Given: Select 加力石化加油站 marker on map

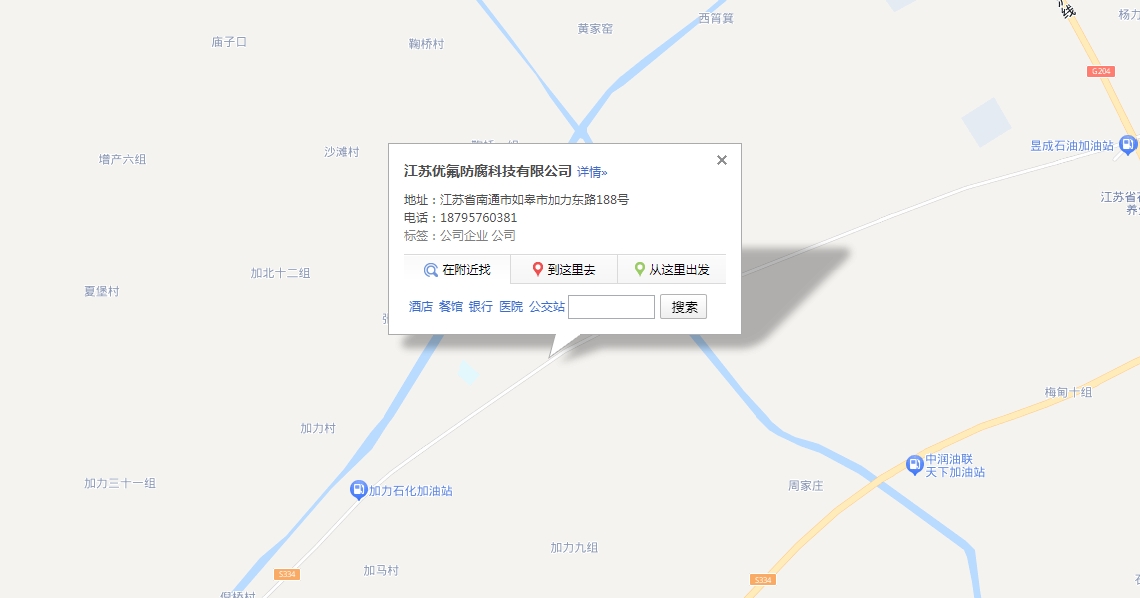Looking at the screenshot, I should pos(358,490).
